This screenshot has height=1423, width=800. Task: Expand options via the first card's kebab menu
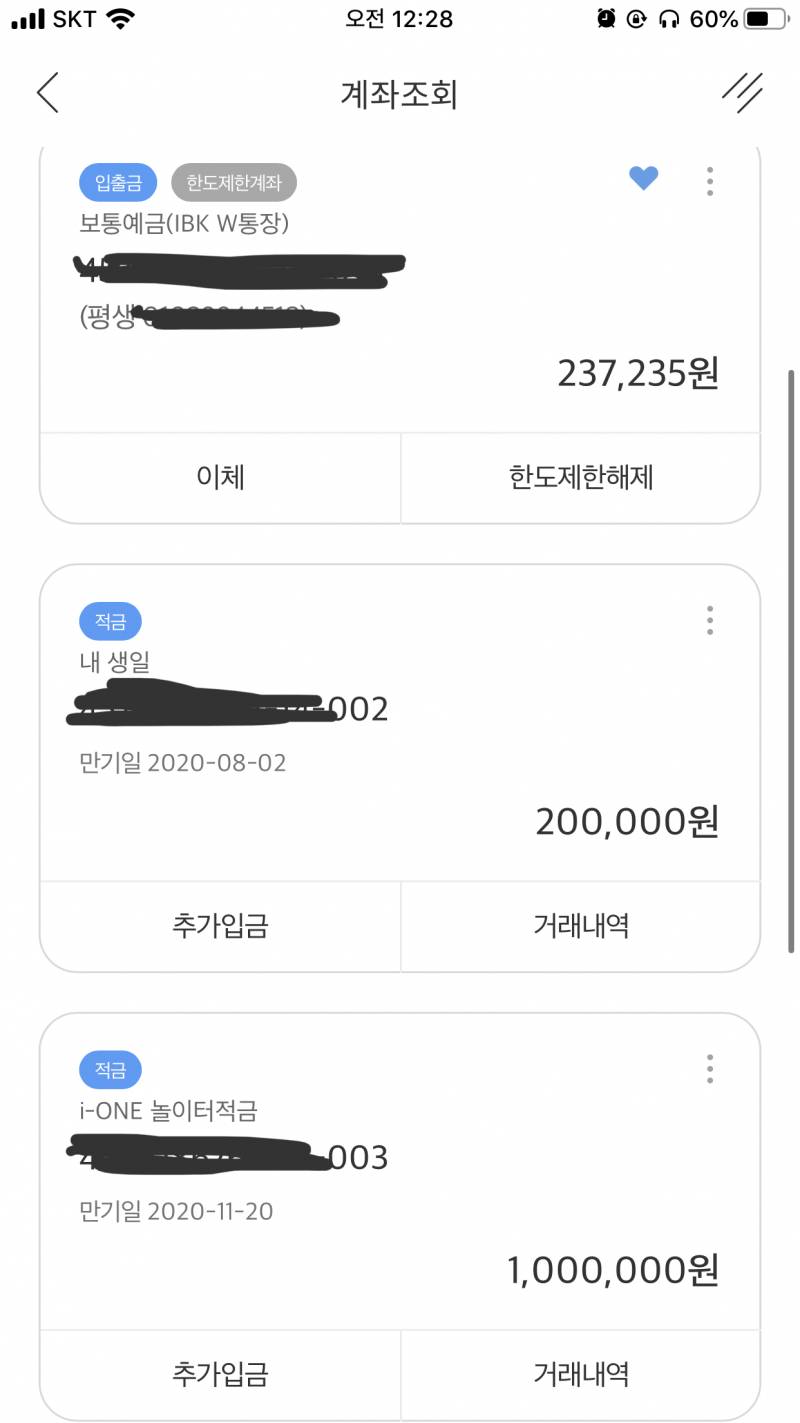(x=709, y=180)
